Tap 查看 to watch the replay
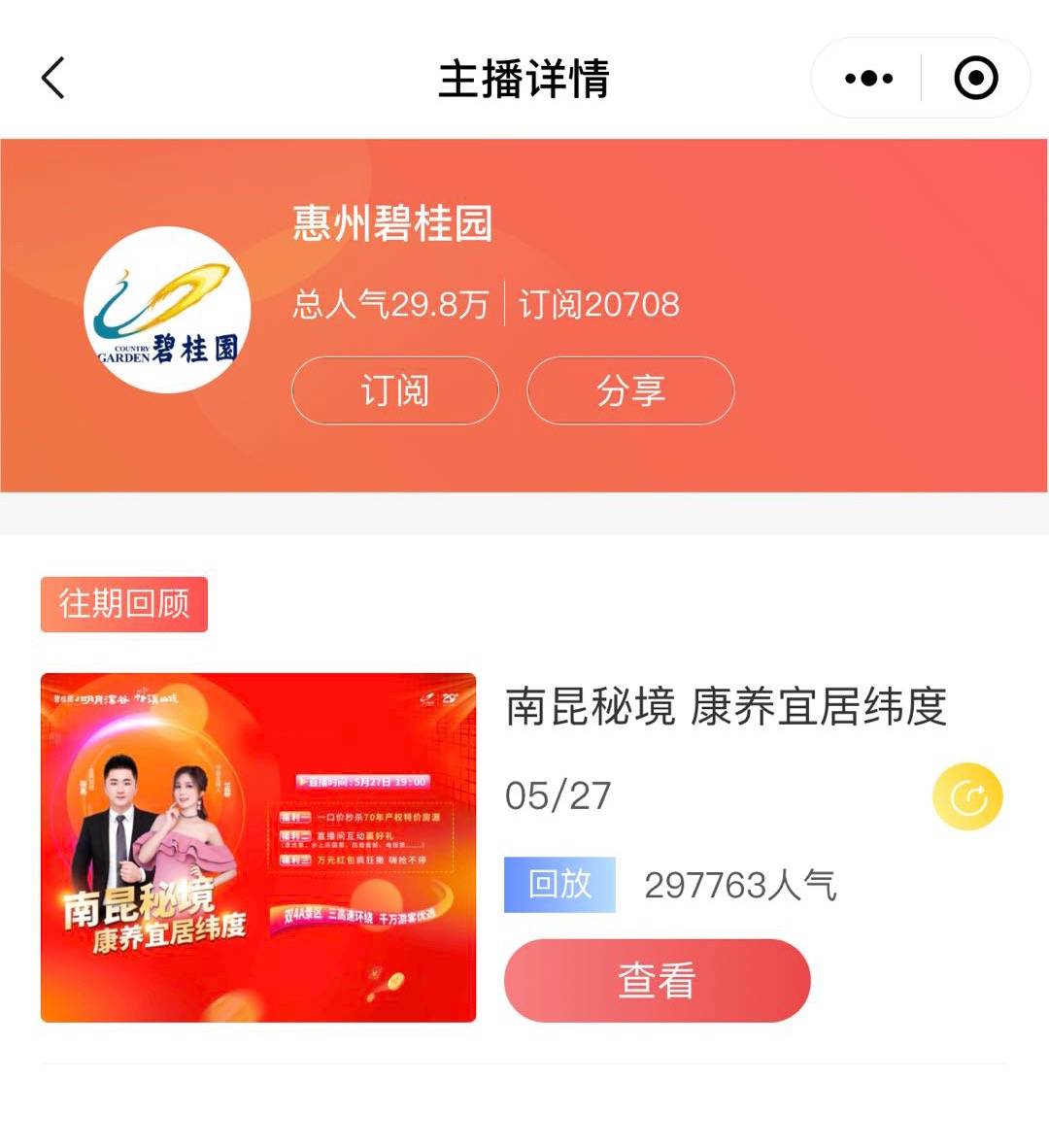The height and width of the screenshot is (1148, 1049). click(657, 980)
